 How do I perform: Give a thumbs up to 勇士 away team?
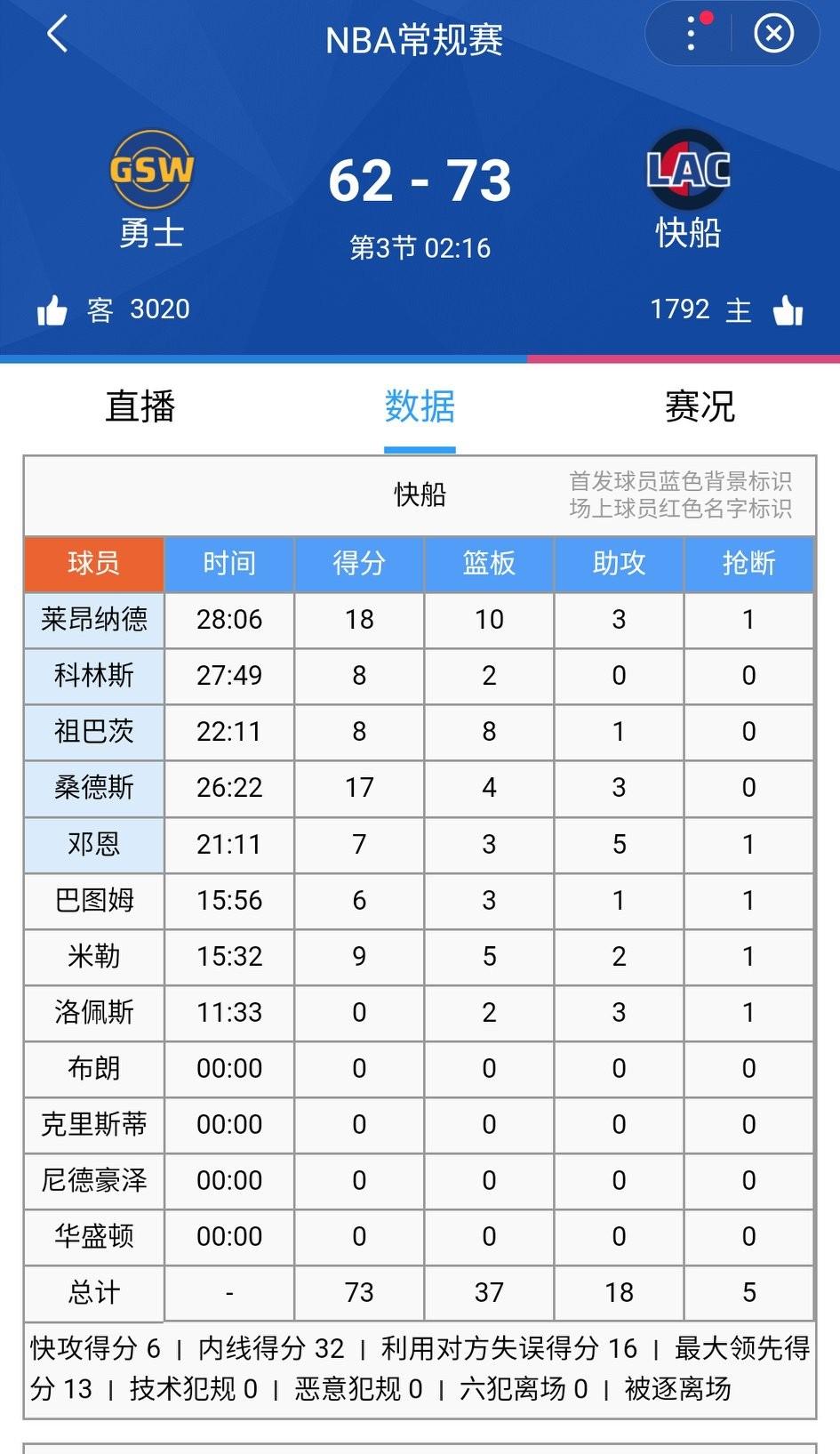(x=55, y=309)
